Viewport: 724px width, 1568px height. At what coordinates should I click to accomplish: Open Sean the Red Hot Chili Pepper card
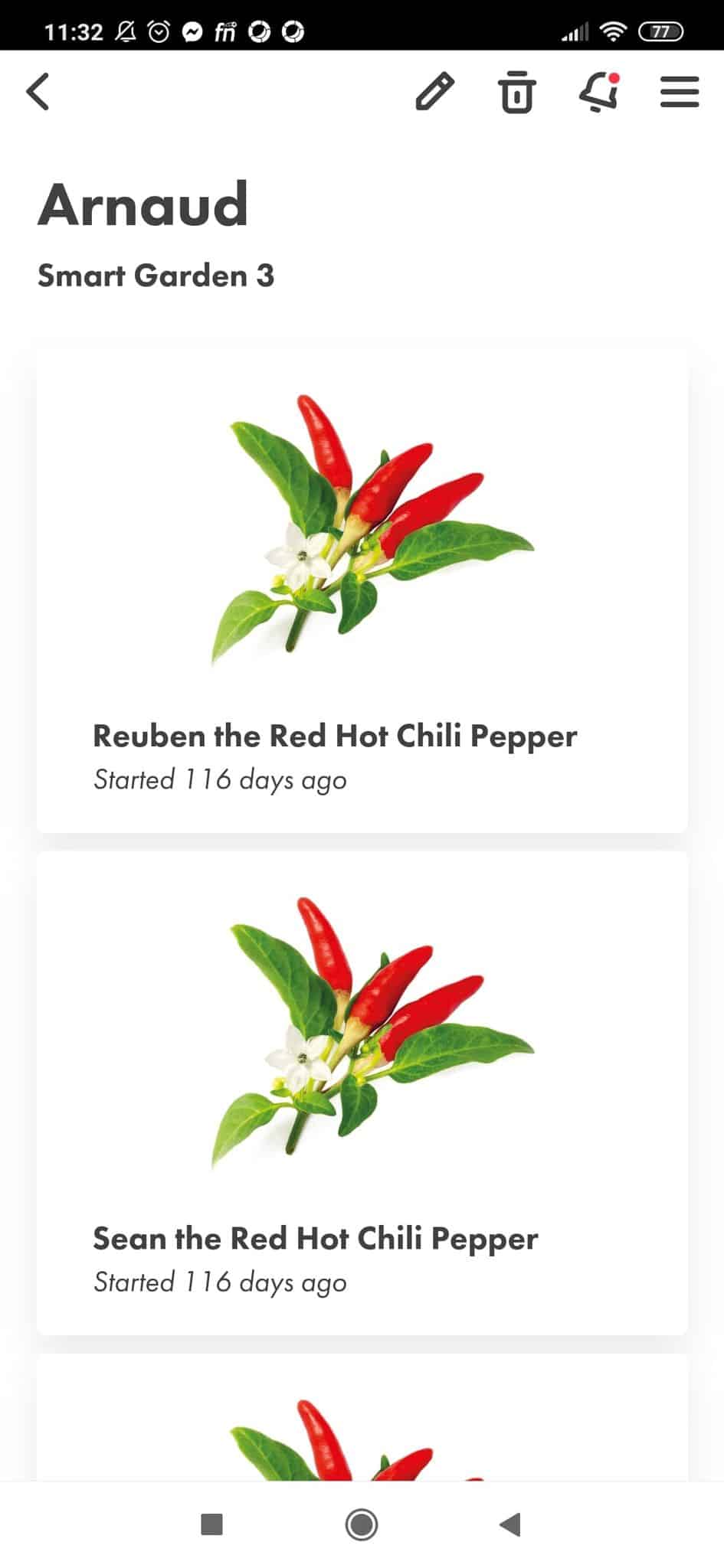pyautogui.click(x=362, y=1093)
